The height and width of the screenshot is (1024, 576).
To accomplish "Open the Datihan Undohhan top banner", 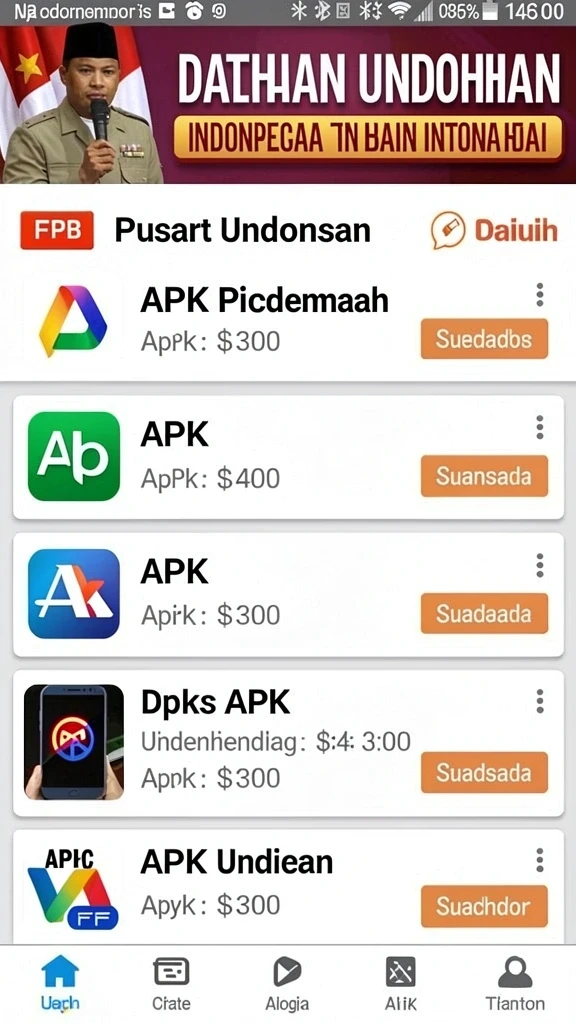I will click(x=288, y=104).
